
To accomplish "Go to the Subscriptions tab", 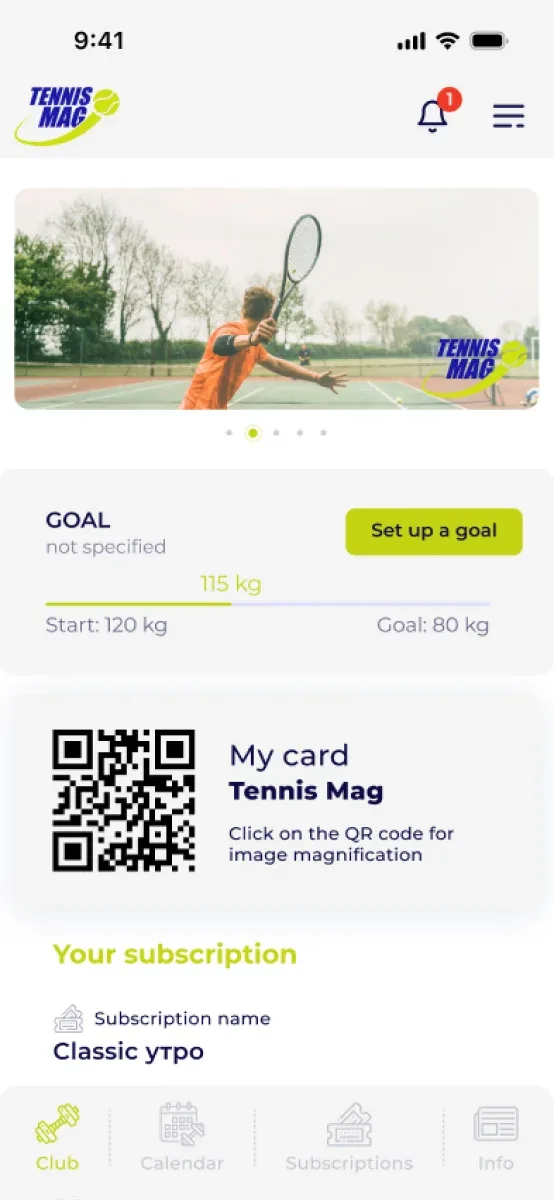I will click(349, 1137).
